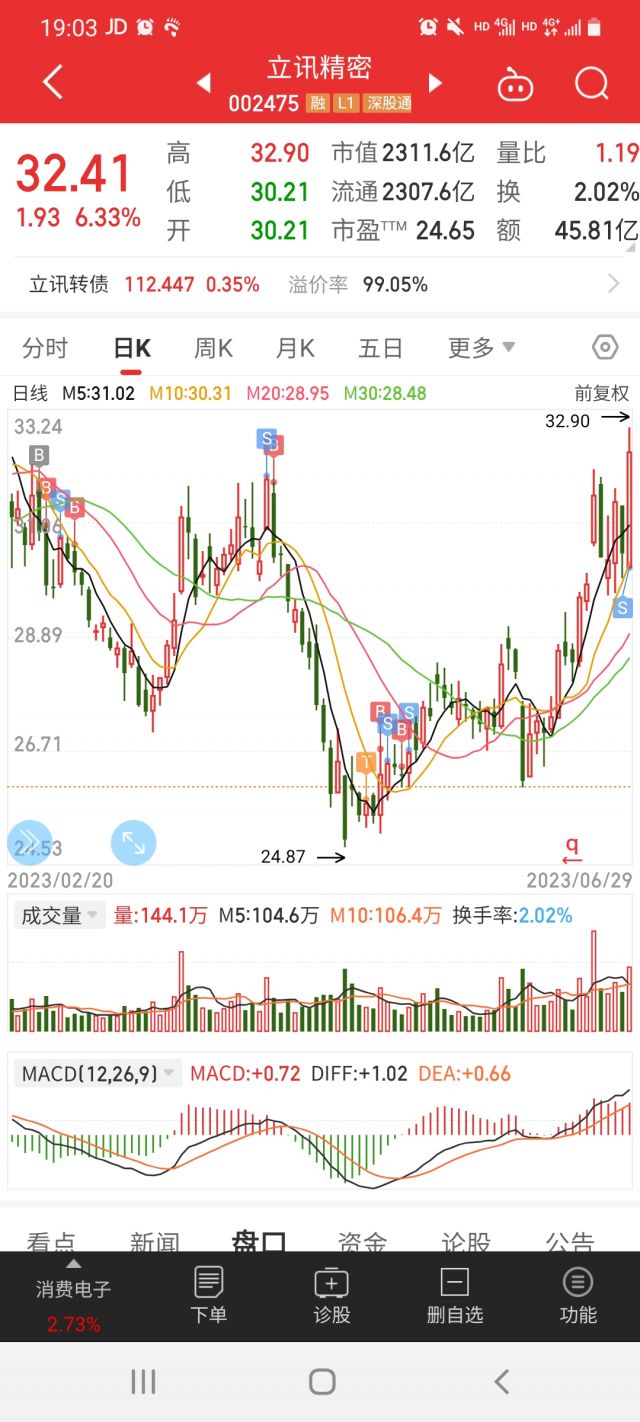The width and height of the screenshot is (640, 1422).
Task: Remove stock via 删自选
Action: [x=455, y=1295]
